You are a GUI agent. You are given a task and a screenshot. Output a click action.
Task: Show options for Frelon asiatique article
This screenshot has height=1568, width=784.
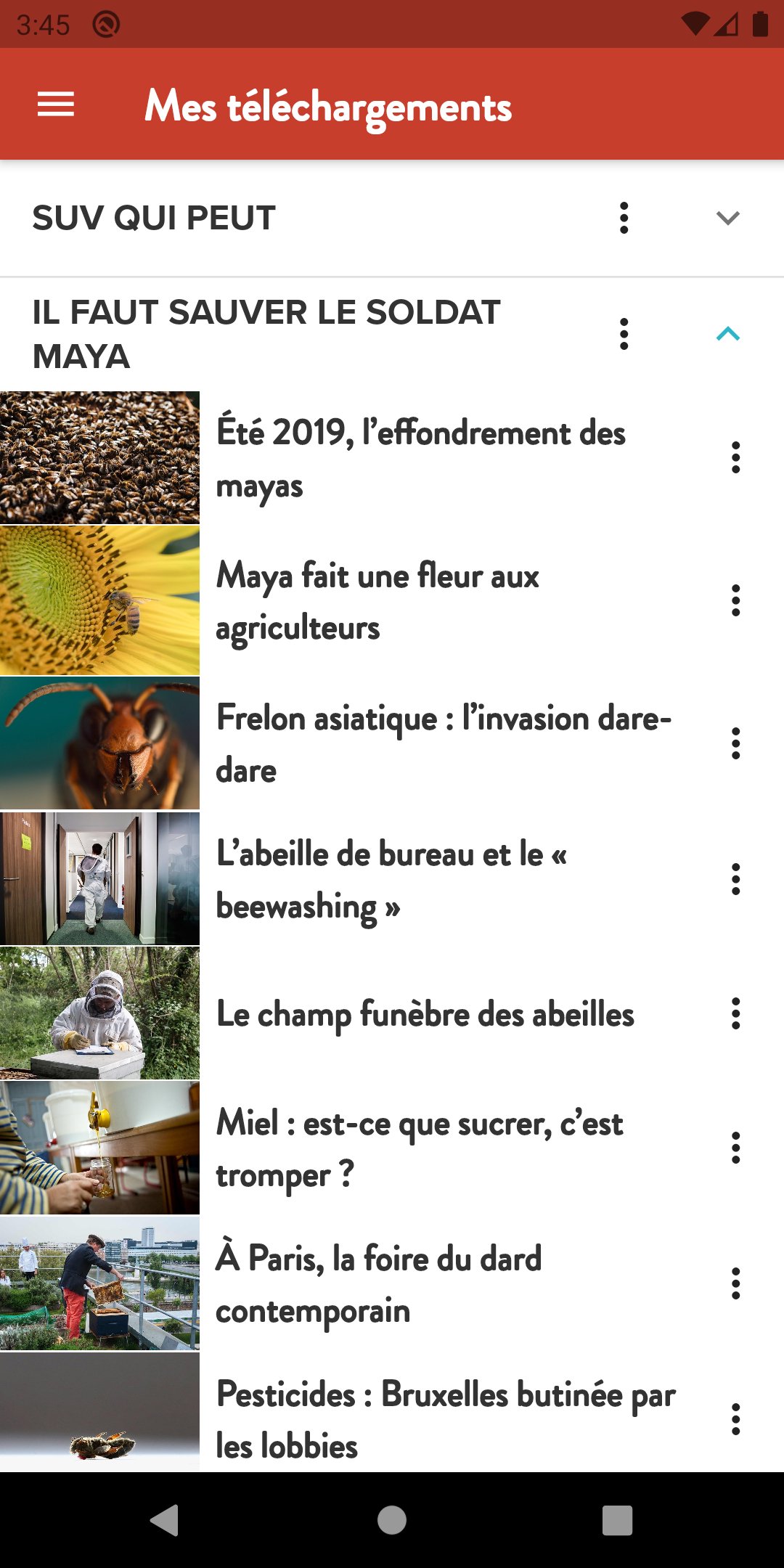tap(735, 743)
